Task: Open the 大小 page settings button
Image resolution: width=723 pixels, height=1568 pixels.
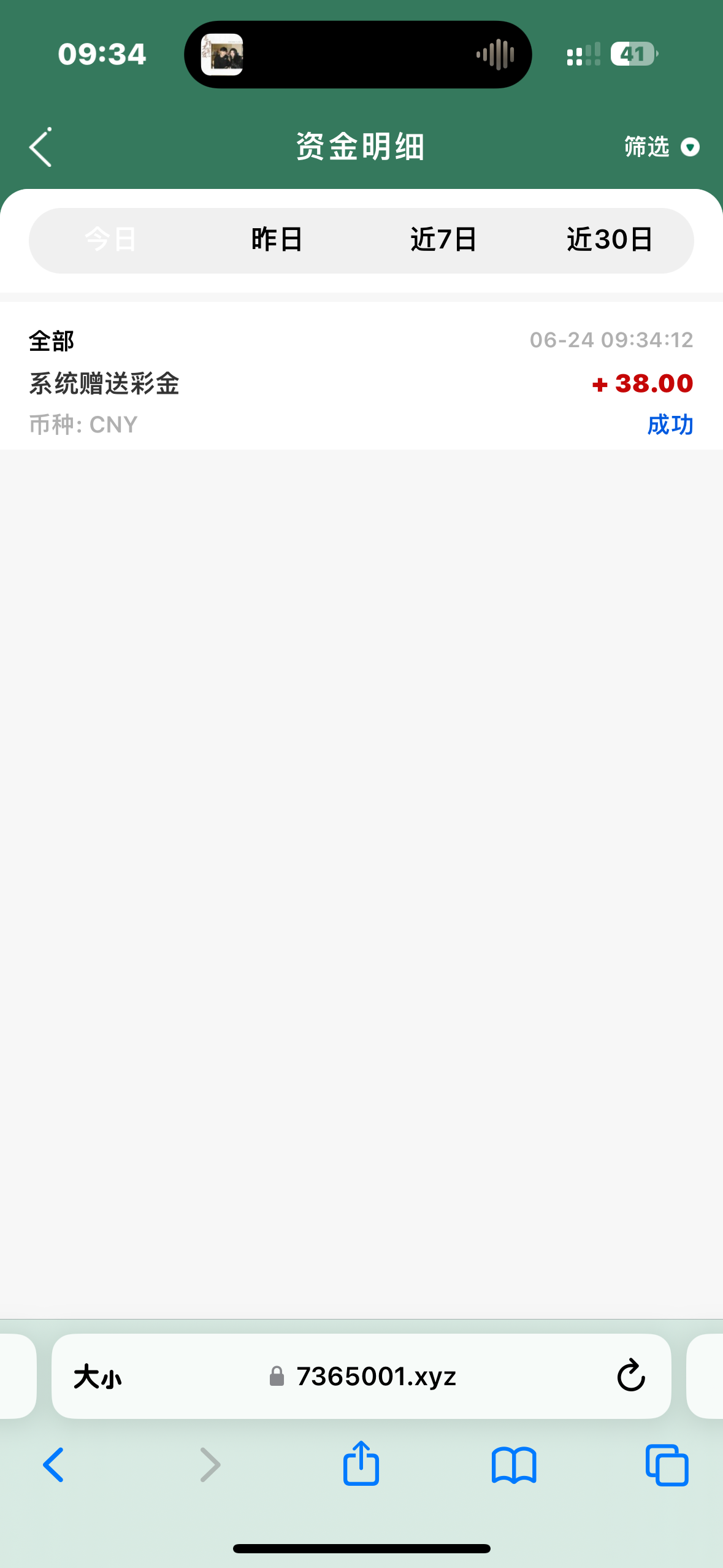Action: [x=98, y=1376]
